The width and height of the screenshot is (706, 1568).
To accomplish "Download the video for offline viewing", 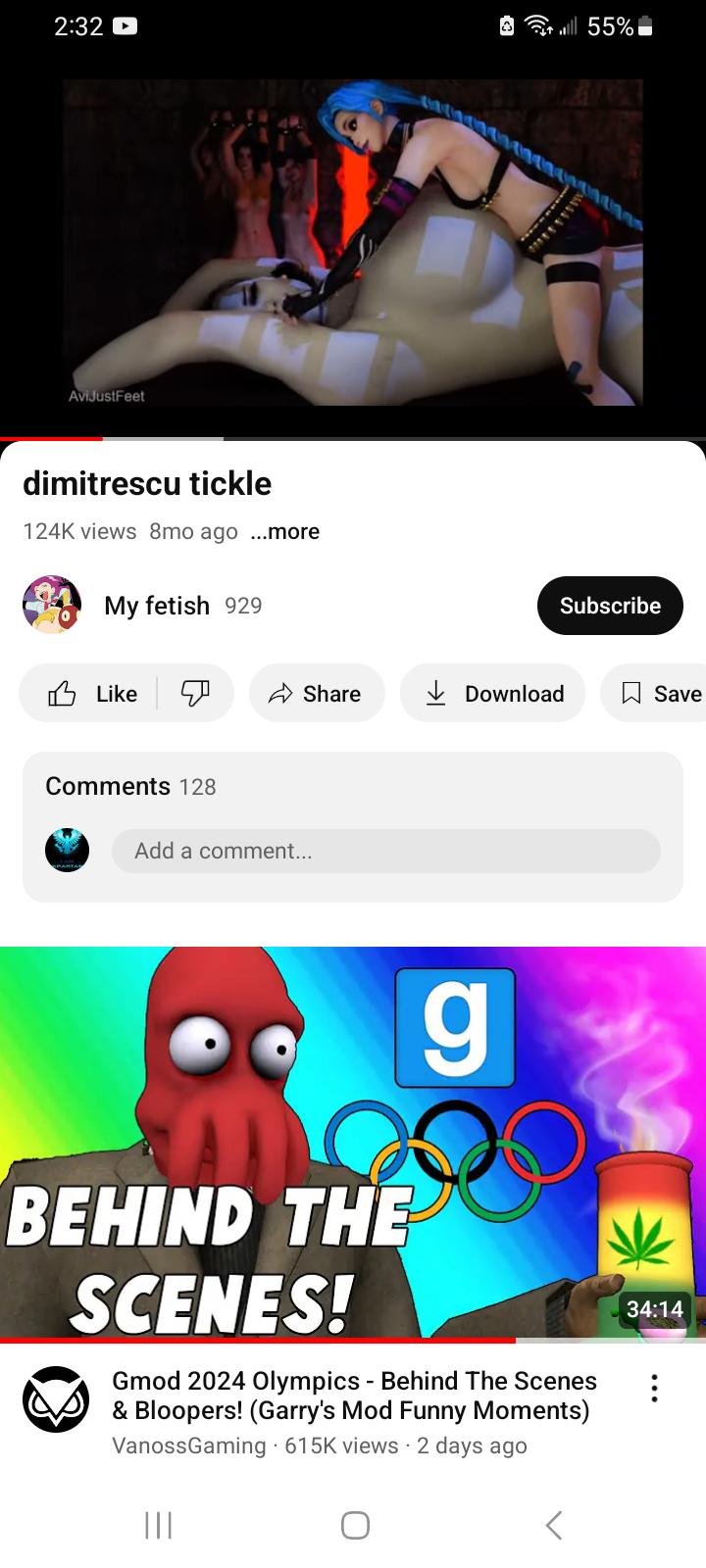I will point(493,694).
